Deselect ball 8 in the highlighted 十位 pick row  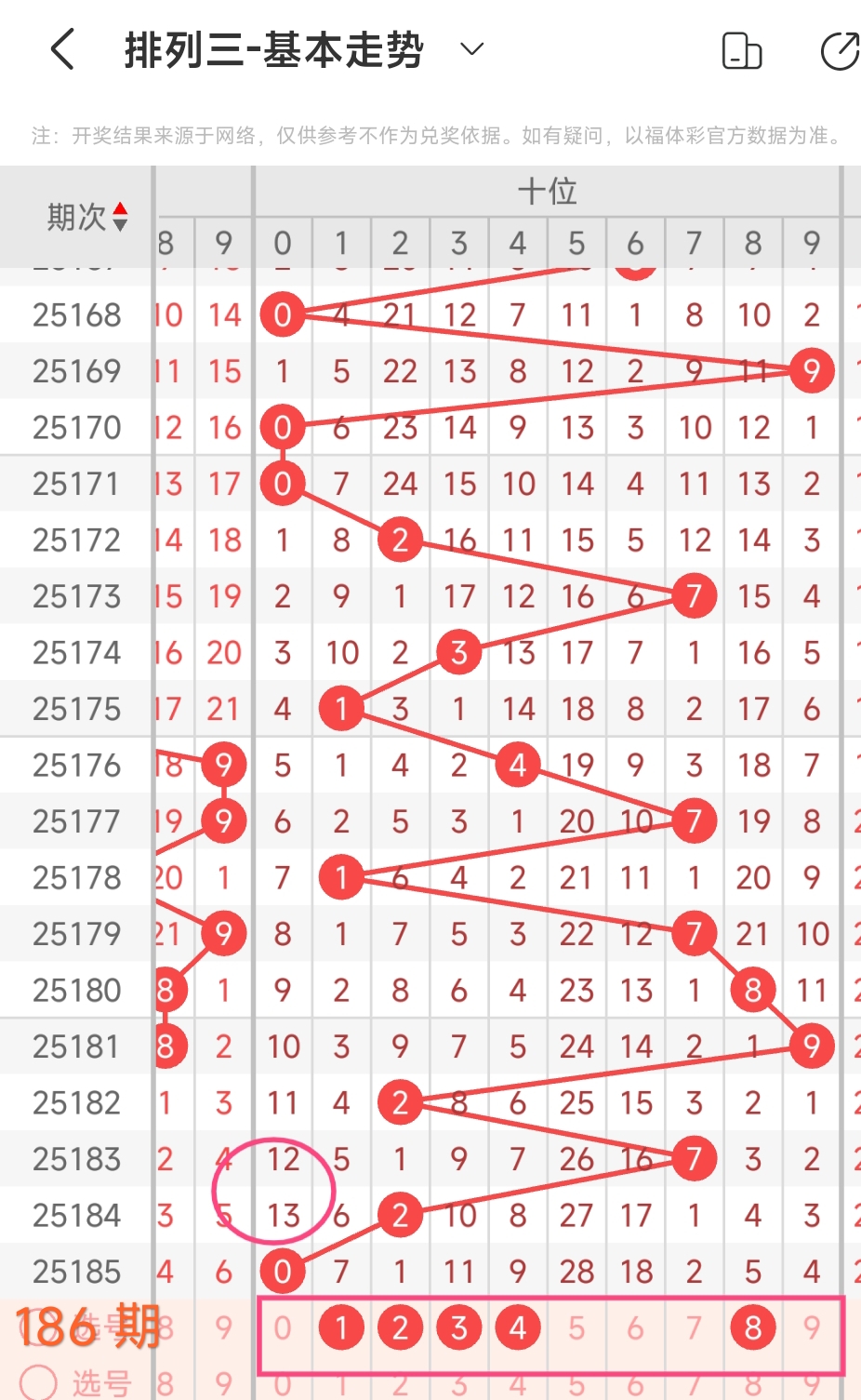pos(752,1327)
